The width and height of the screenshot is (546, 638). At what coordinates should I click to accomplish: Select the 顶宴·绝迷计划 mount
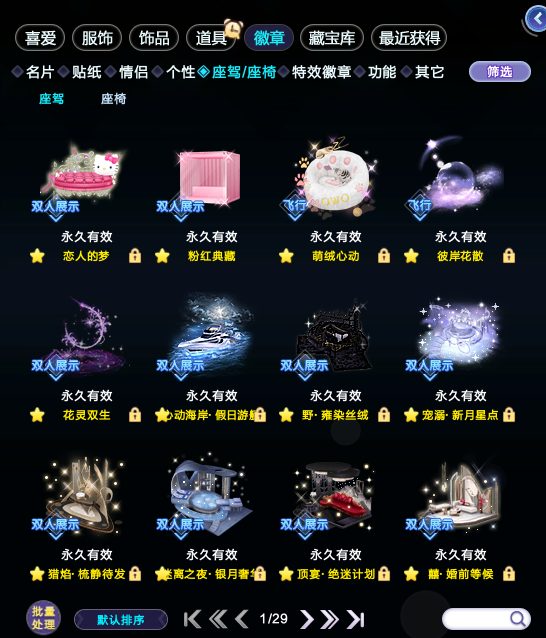(336, 496)
